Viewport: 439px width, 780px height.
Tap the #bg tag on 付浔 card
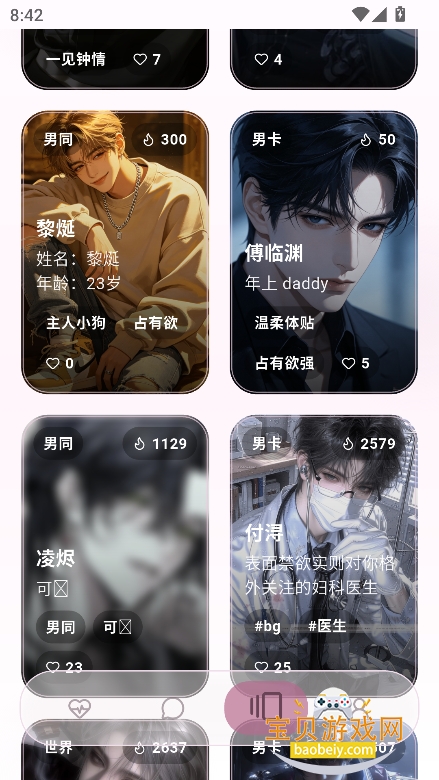coord(267,626)
